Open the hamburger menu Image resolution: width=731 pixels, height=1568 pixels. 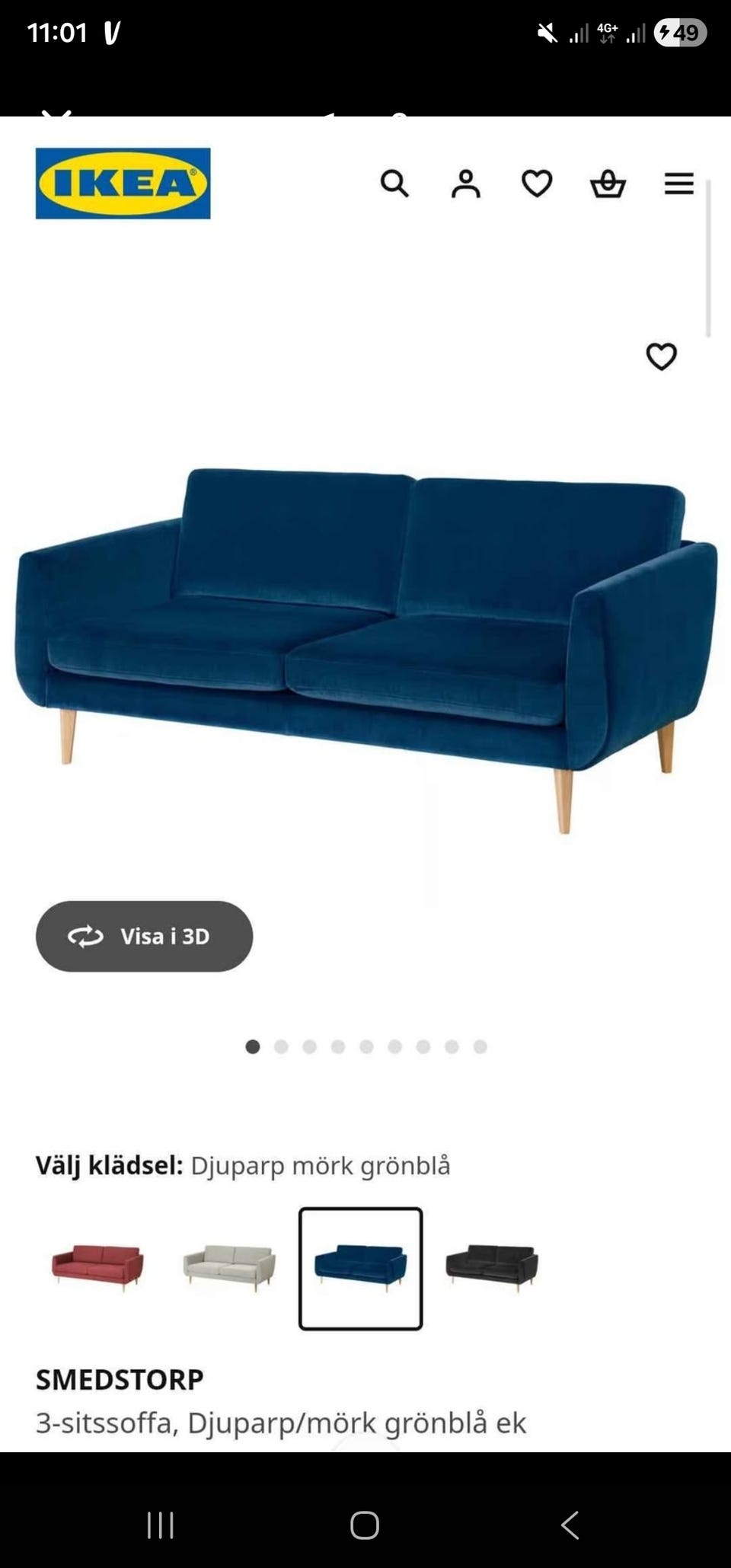pos(678,184)
